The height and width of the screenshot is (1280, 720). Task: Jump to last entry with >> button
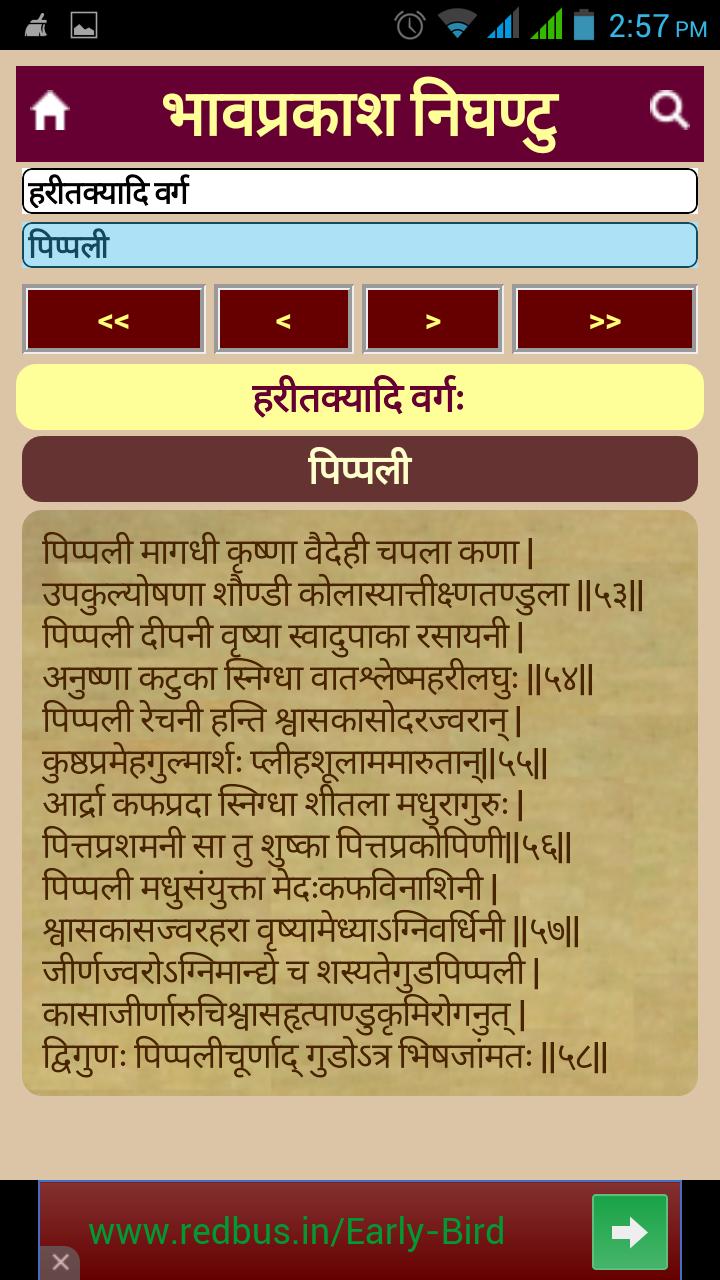coord(604,320)
